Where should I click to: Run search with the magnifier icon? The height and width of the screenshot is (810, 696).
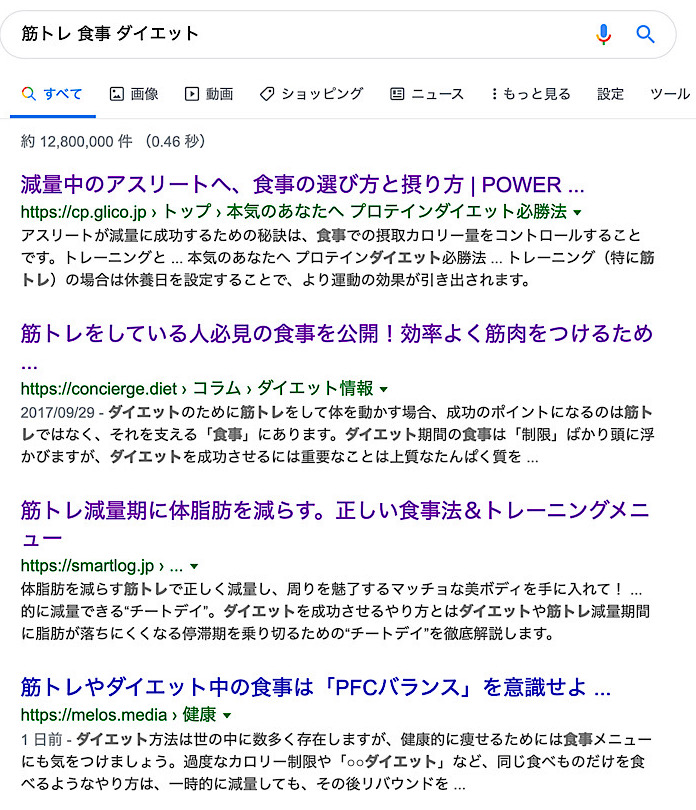646,35
